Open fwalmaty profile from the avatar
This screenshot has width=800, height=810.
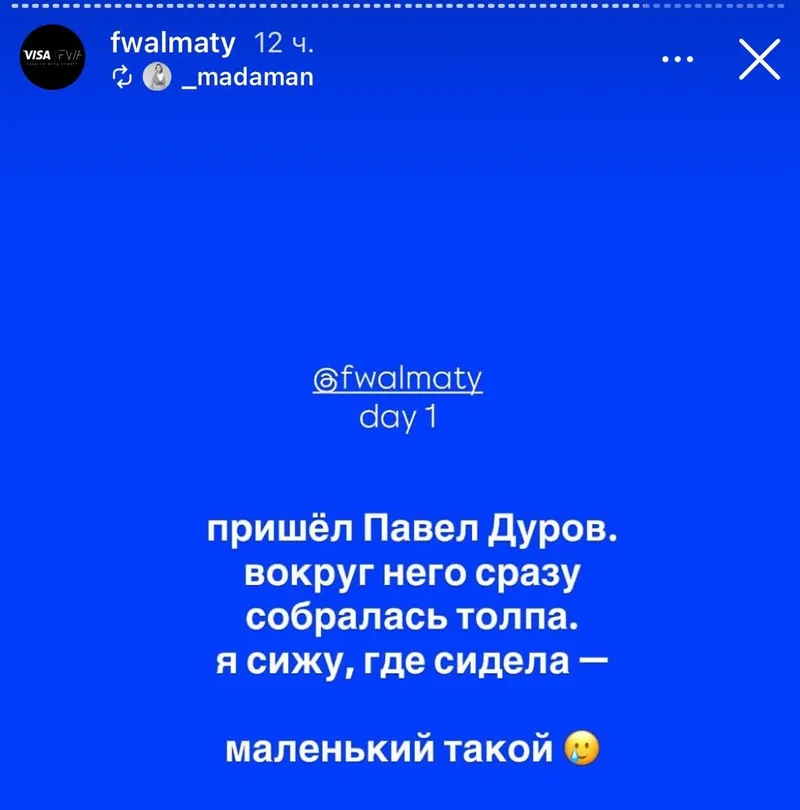coord(52,60)
